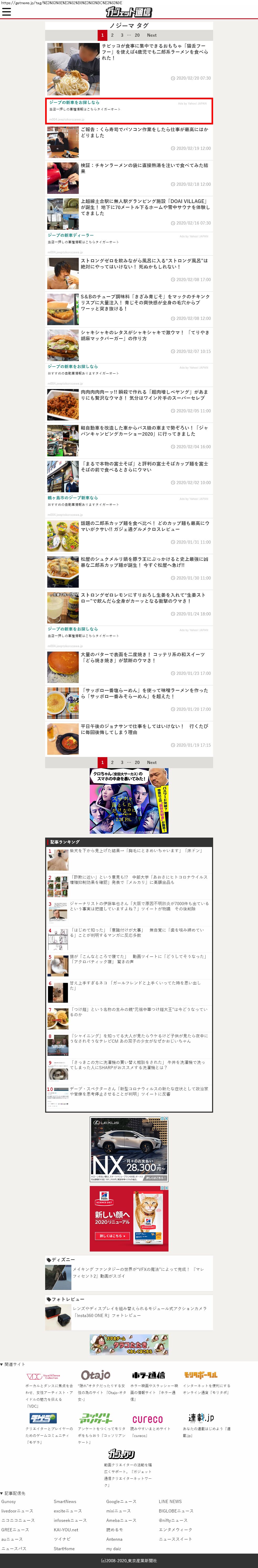Open ranking item 1 about 柴犬

pos(135,850)
